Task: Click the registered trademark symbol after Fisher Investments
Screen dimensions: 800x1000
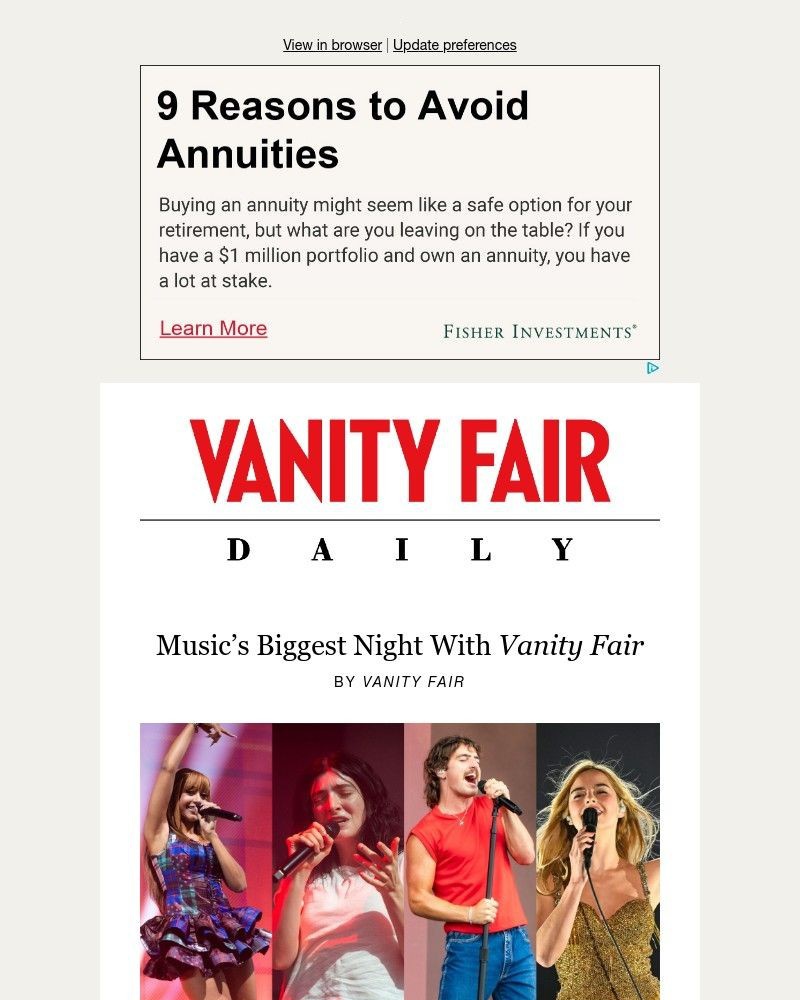Action: (x=632, y=327)
